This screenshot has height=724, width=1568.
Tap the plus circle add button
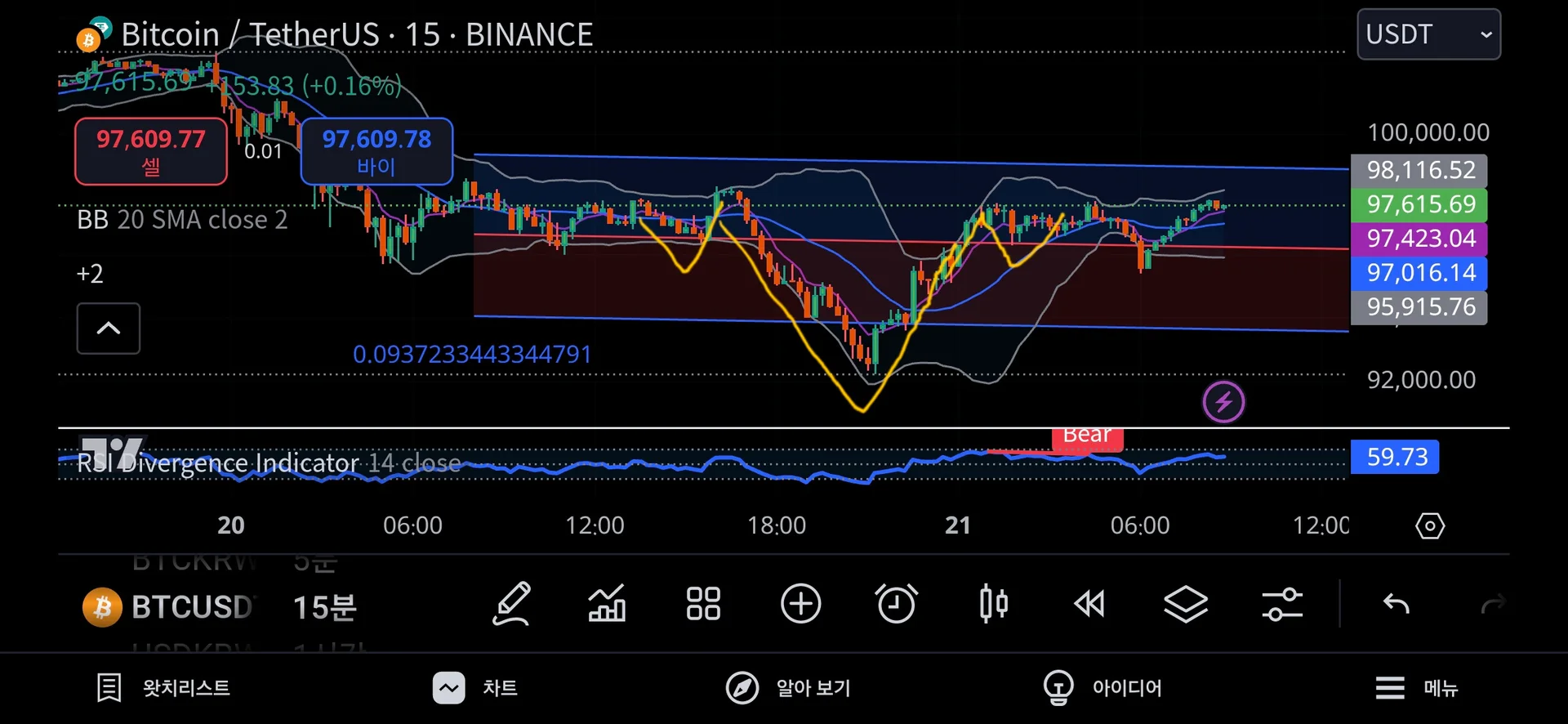[800, 605]
